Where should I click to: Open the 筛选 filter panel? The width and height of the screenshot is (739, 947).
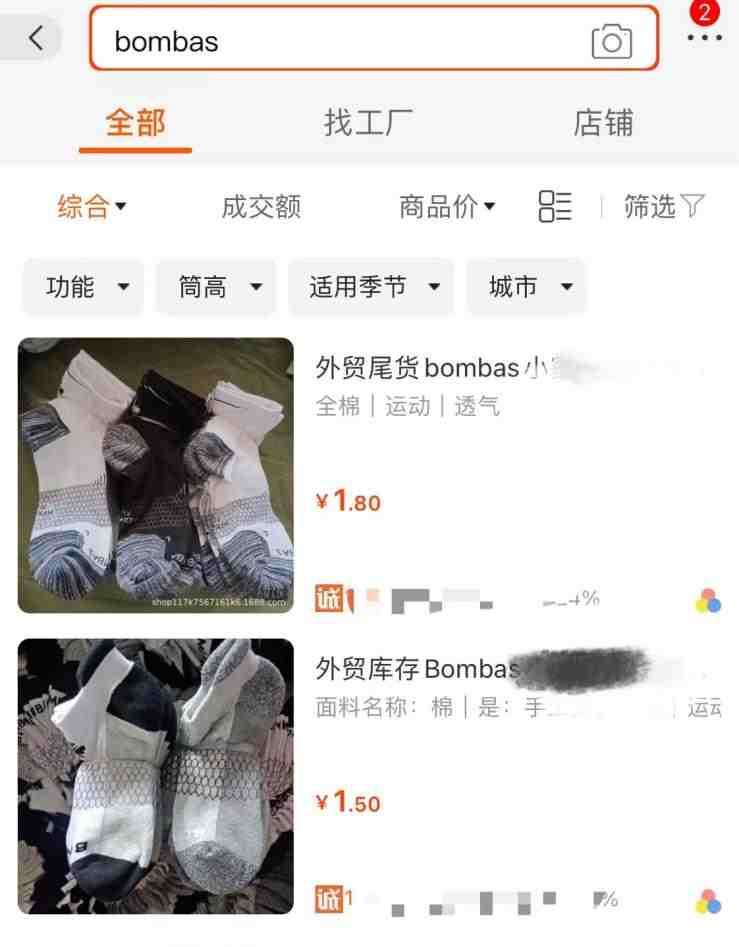(664, 207)
